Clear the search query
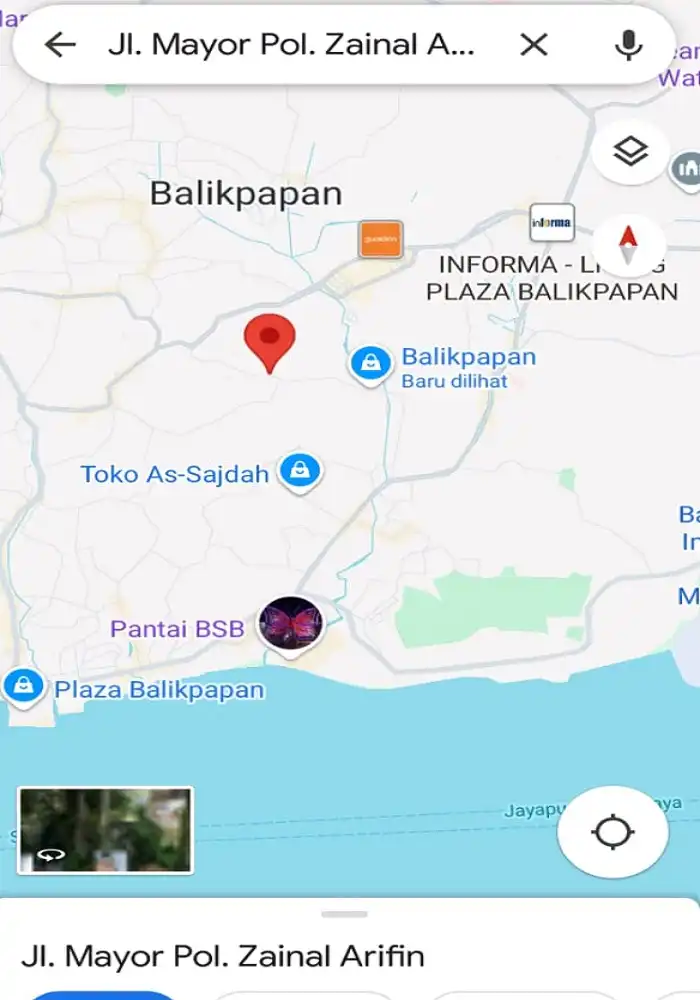This screenshot has height=1000, width=700. pyautogui.click(x=534, y=45)
